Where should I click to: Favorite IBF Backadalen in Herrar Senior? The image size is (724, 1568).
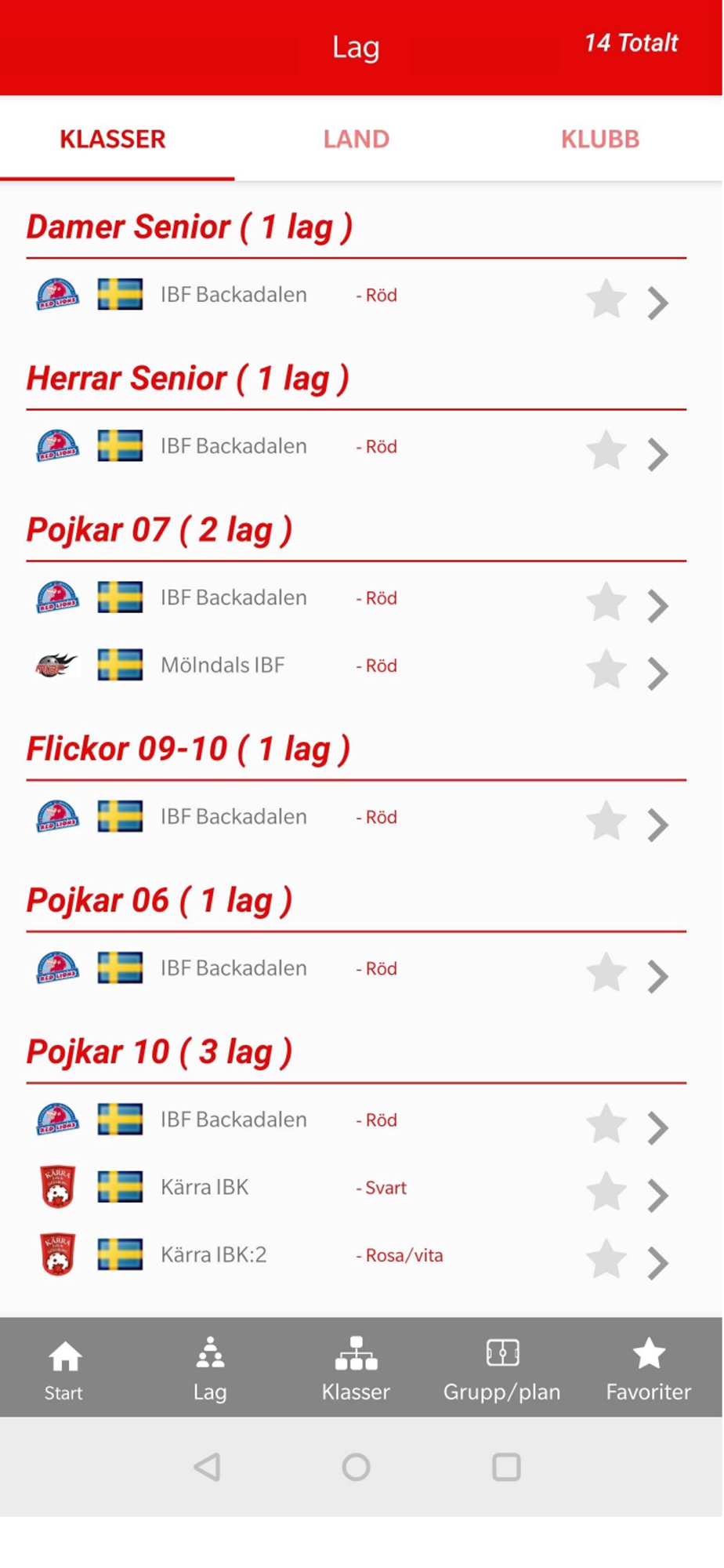606,450
